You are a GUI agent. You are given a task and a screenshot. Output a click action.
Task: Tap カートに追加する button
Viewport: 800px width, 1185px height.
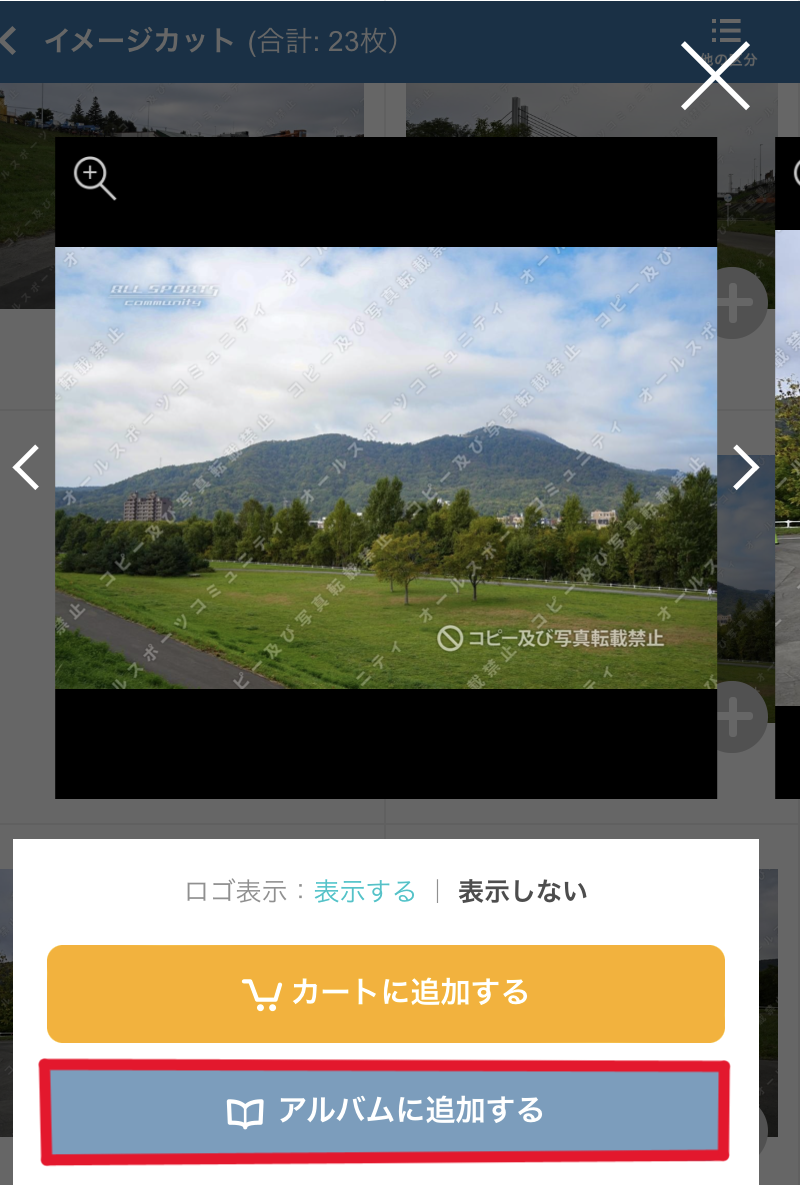pyautogui.click(x=385, y=993)
